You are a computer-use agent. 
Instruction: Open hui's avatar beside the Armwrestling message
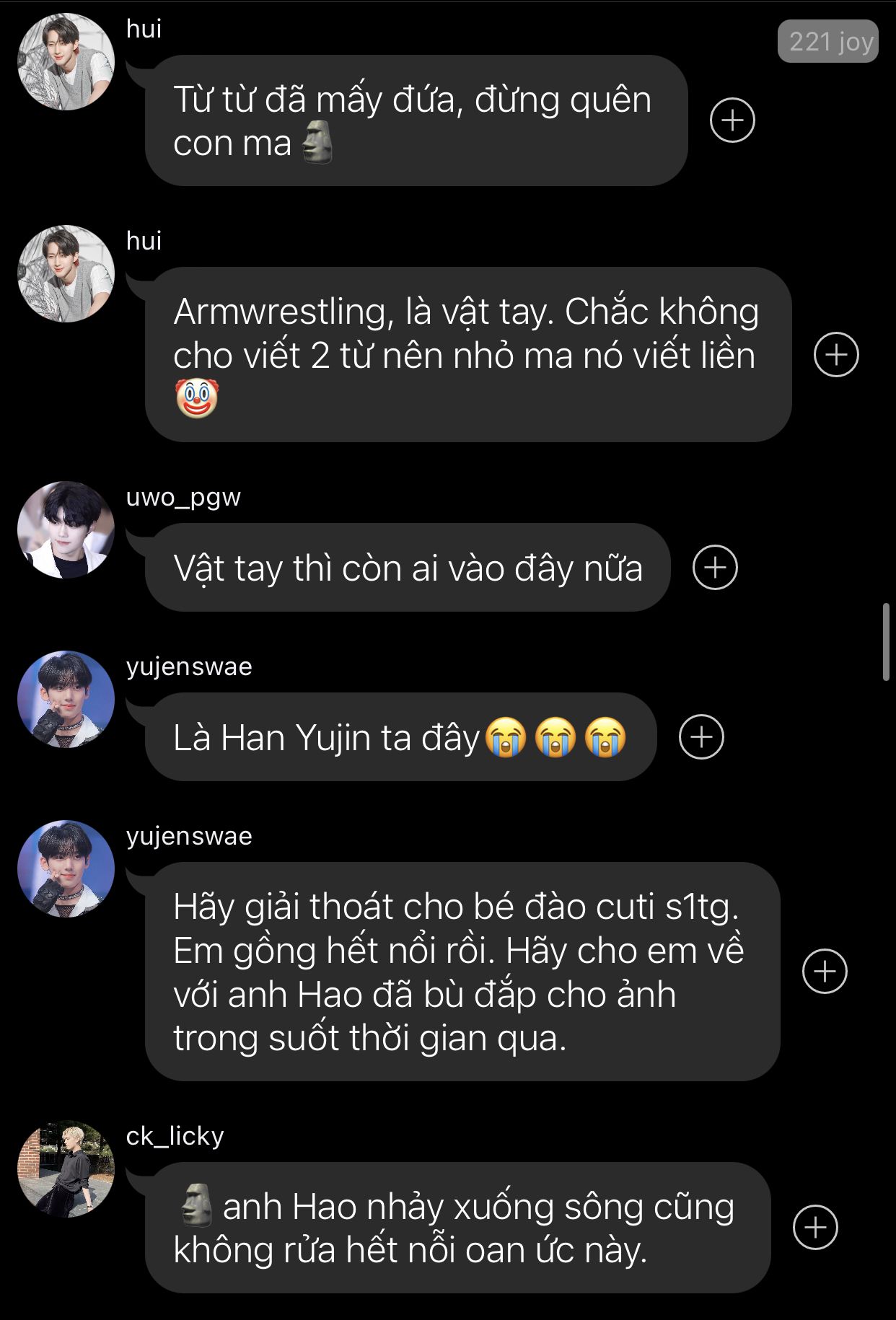point(66,274)
